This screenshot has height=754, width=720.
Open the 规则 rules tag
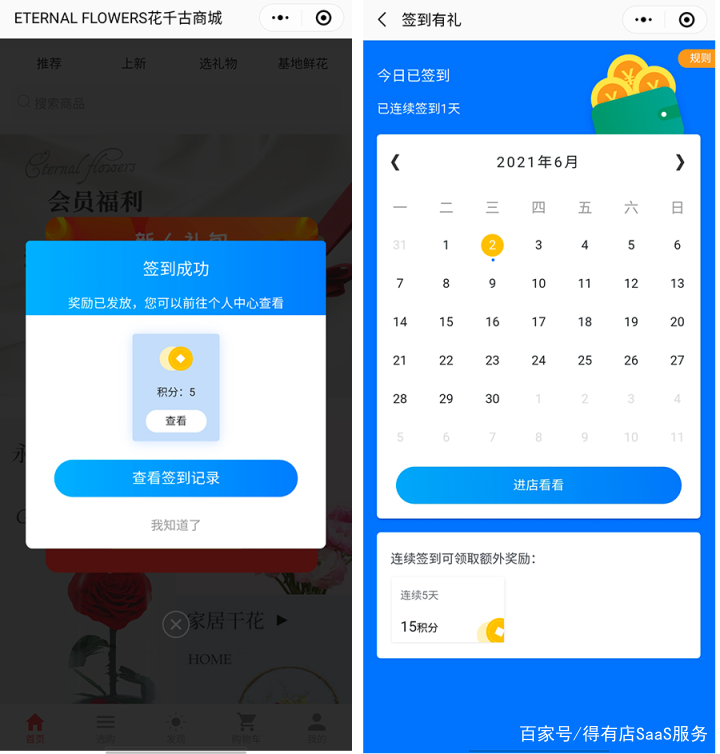tap(699, 58)
